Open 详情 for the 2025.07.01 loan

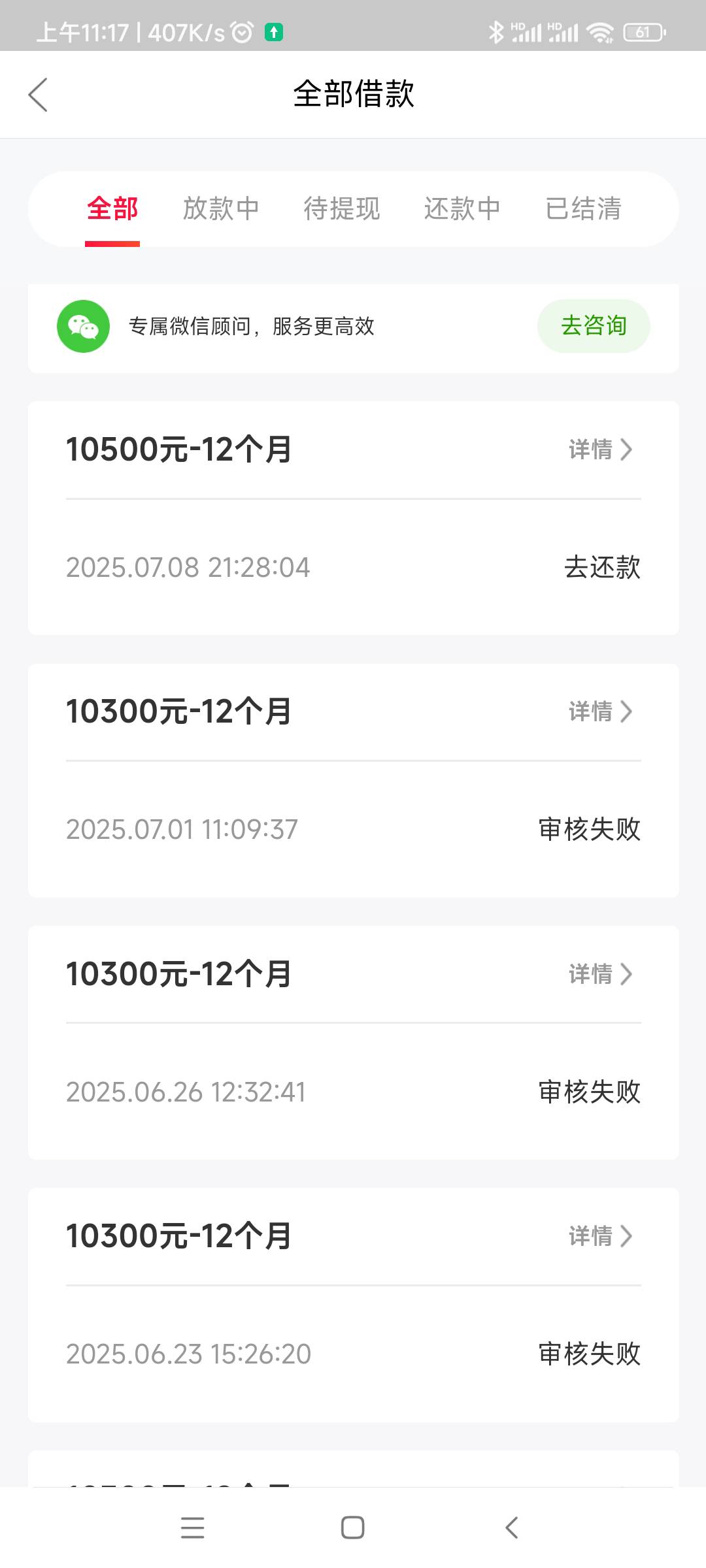pyautogui.click(x=601, y=711)
